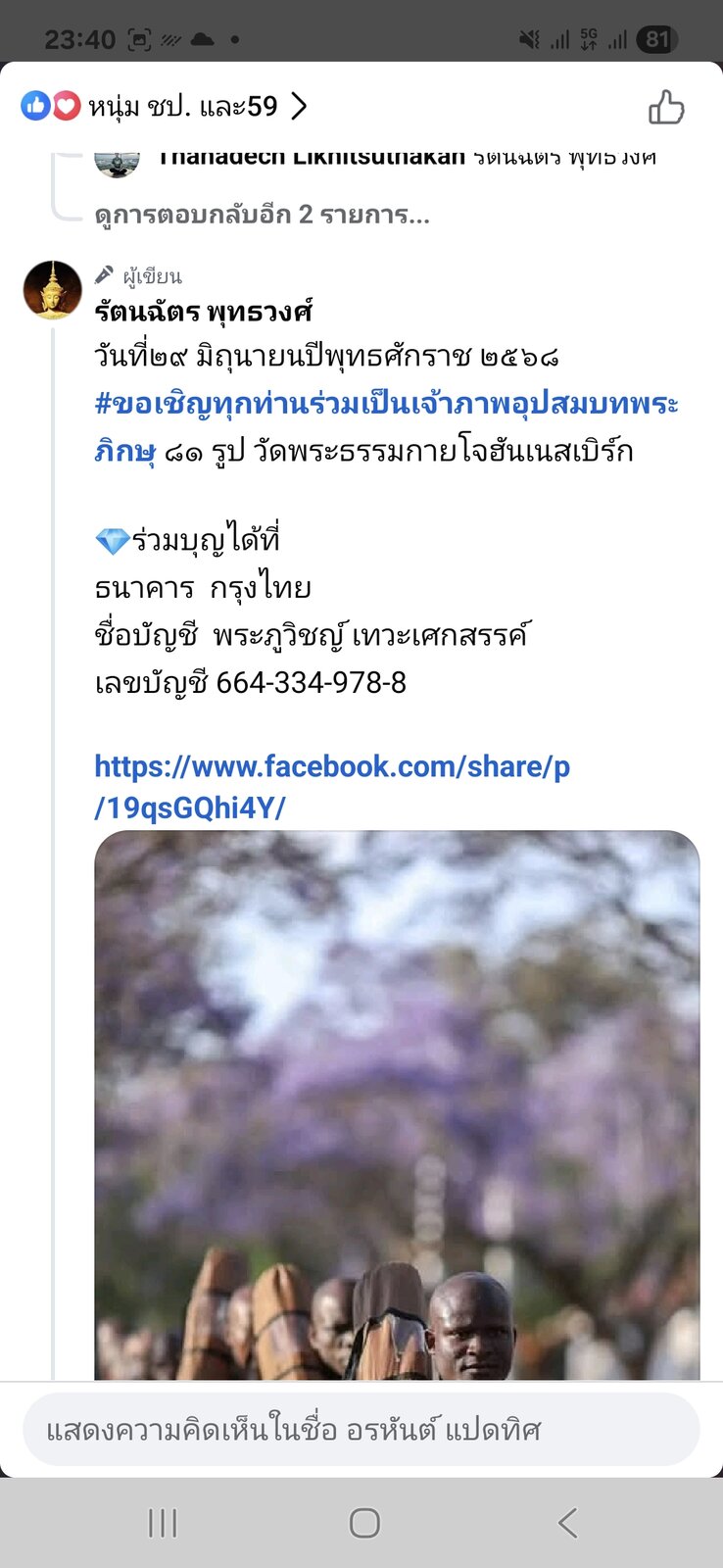Like the post with thumbs-up icon
Viewport: 723px width, 1568px height.
[x=666, y=107]
